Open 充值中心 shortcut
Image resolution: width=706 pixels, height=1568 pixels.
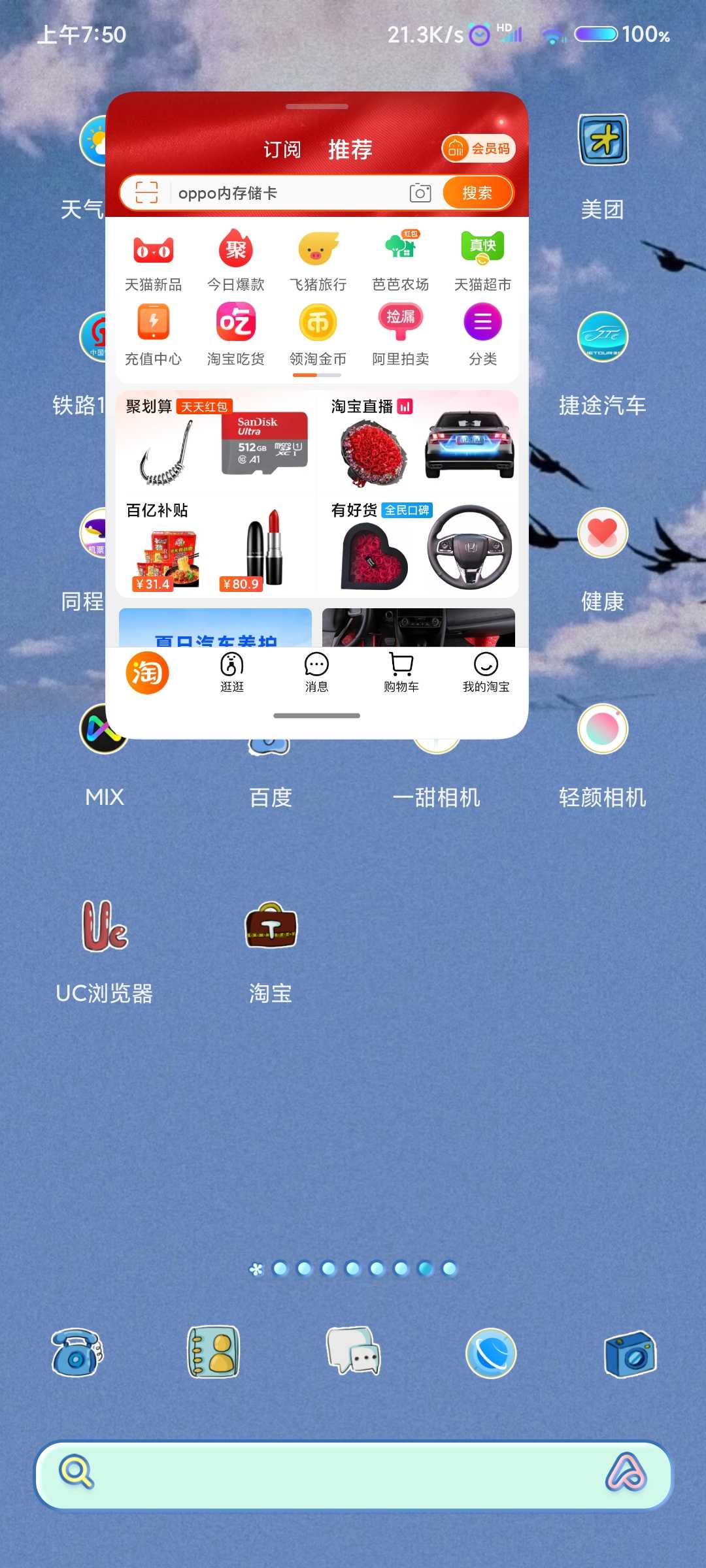click(154, 335)
